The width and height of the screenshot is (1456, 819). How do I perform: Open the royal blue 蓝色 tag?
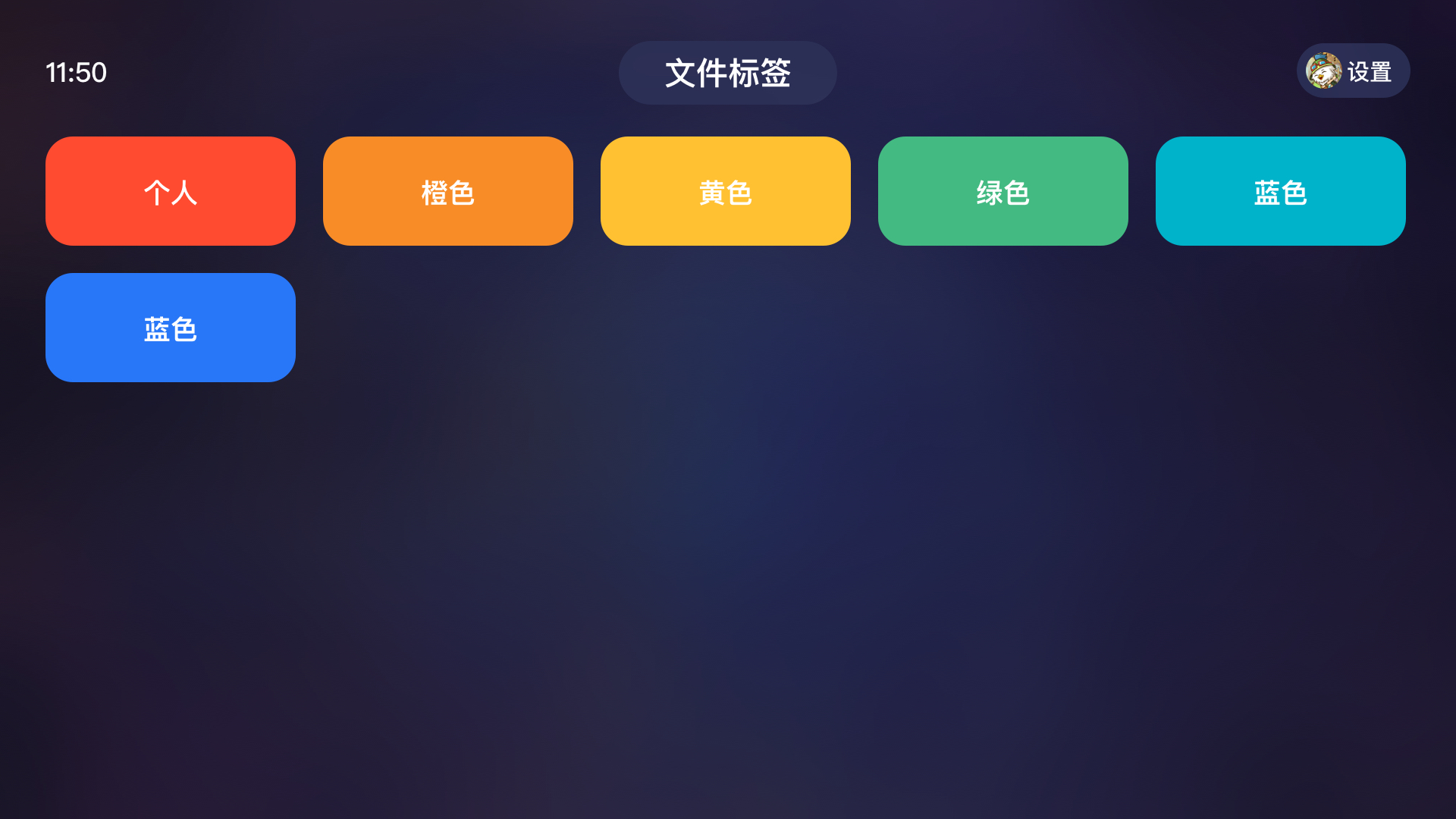[171, 328]
